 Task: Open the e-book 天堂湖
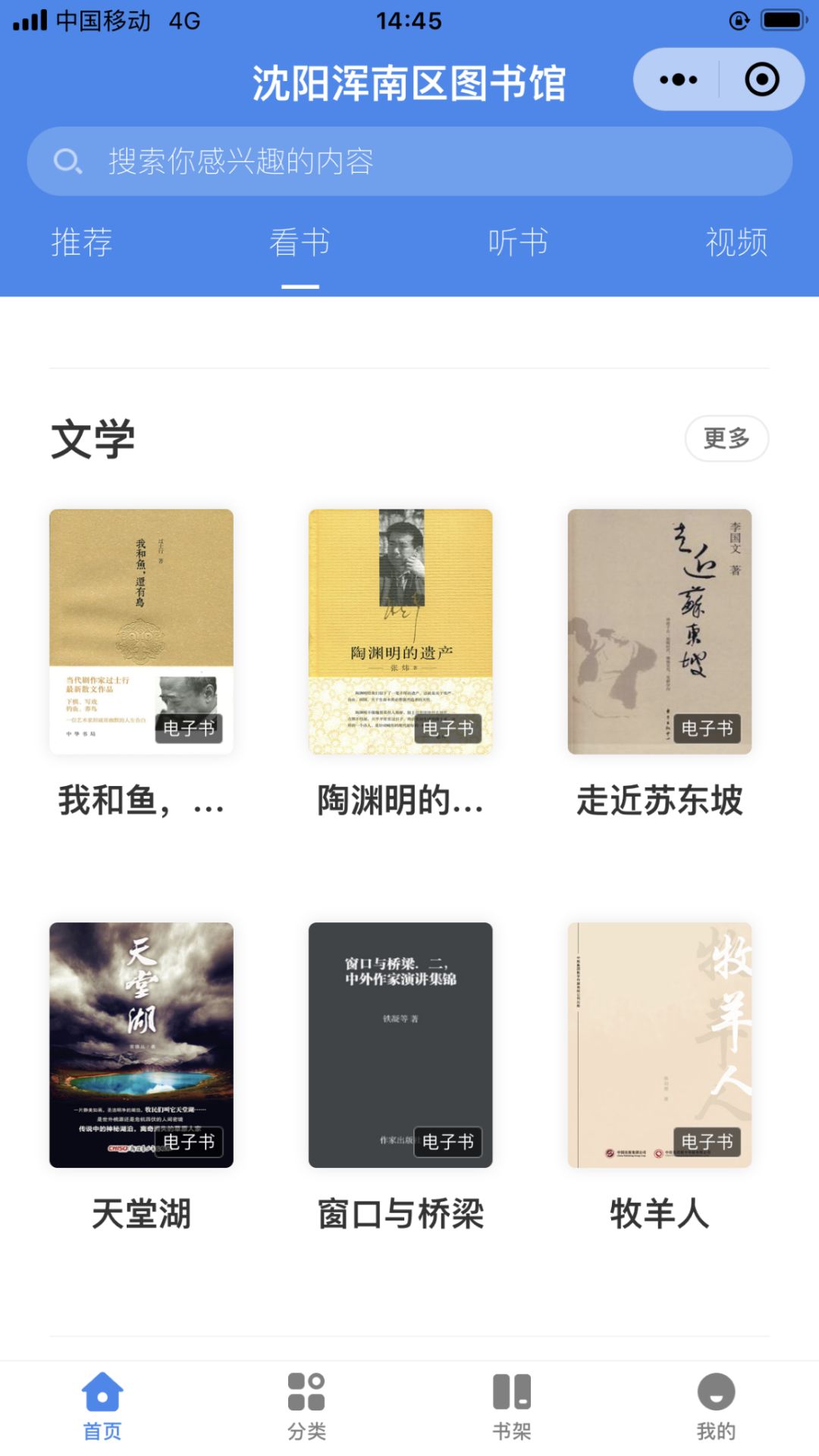click(141, 1044)
